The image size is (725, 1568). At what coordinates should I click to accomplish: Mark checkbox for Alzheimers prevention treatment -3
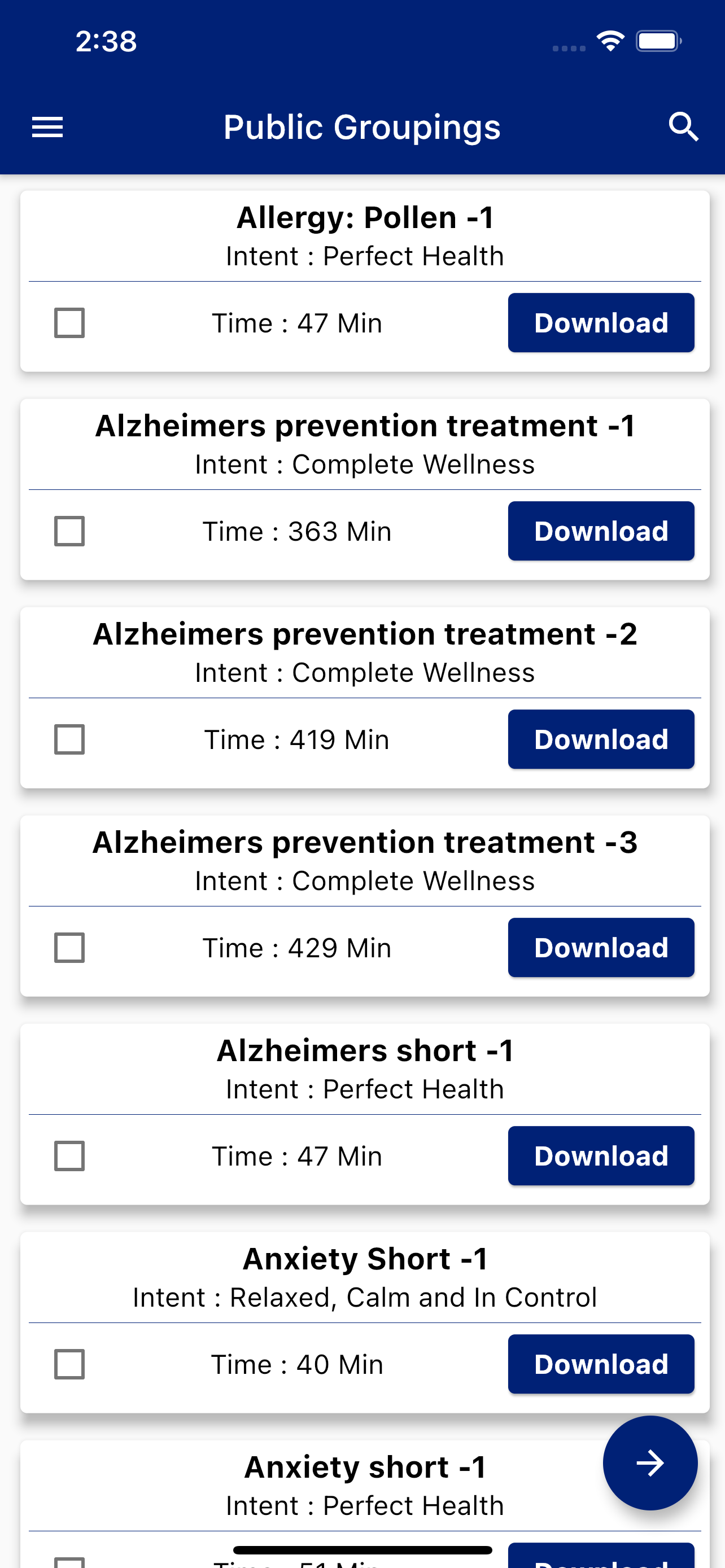tap(69, 947)
